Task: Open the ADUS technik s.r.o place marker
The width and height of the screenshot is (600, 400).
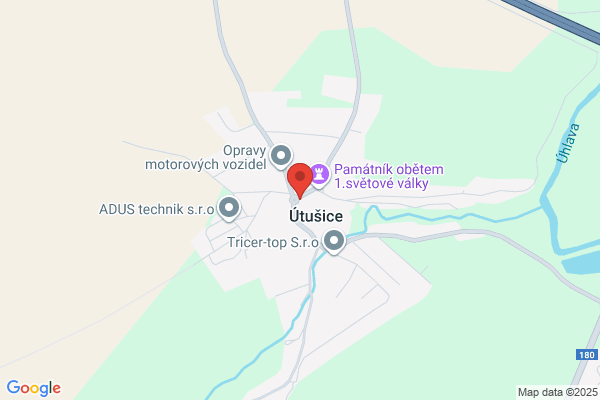Action: click(229, 208)
